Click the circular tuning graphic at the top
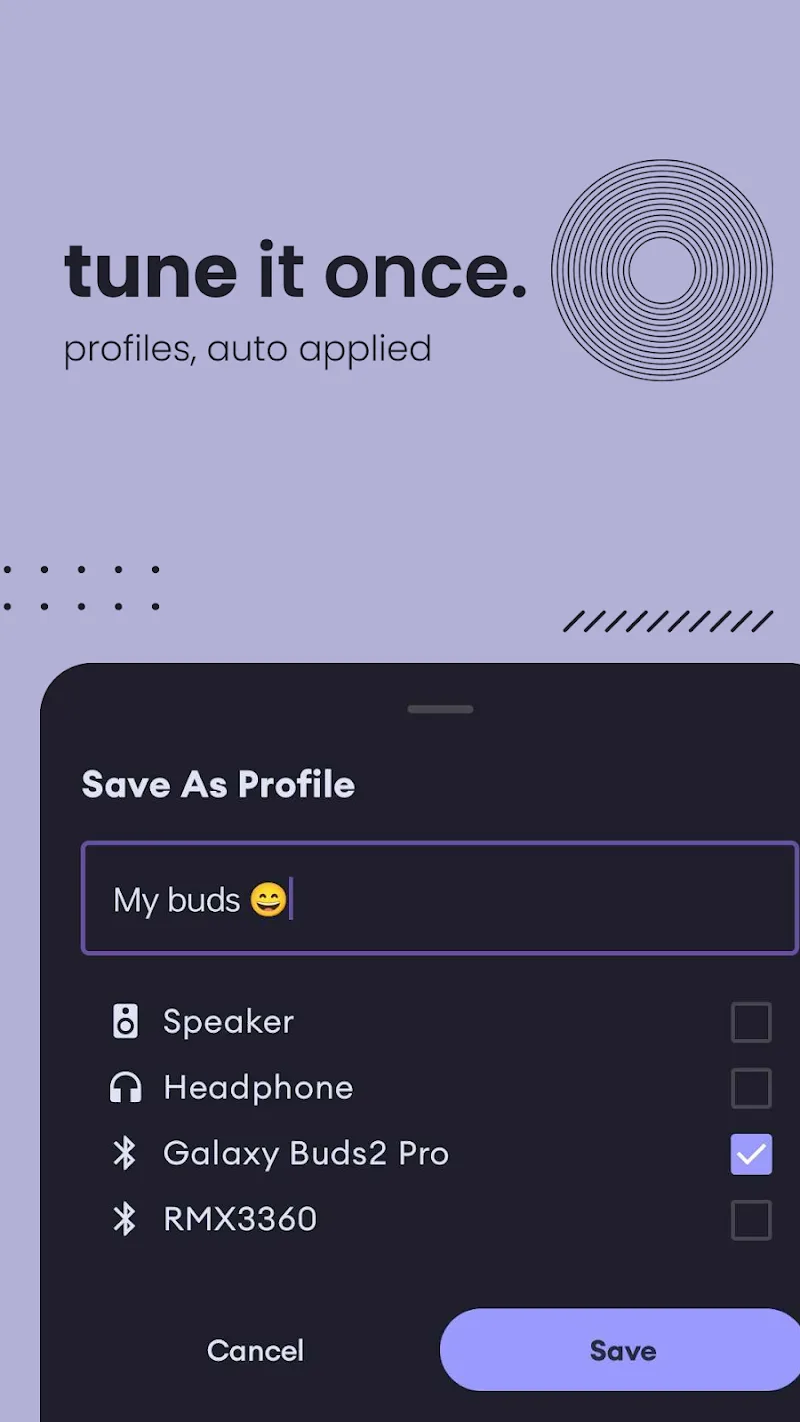800x1422 pixels. pyautogui.click(x=662, y=271)
